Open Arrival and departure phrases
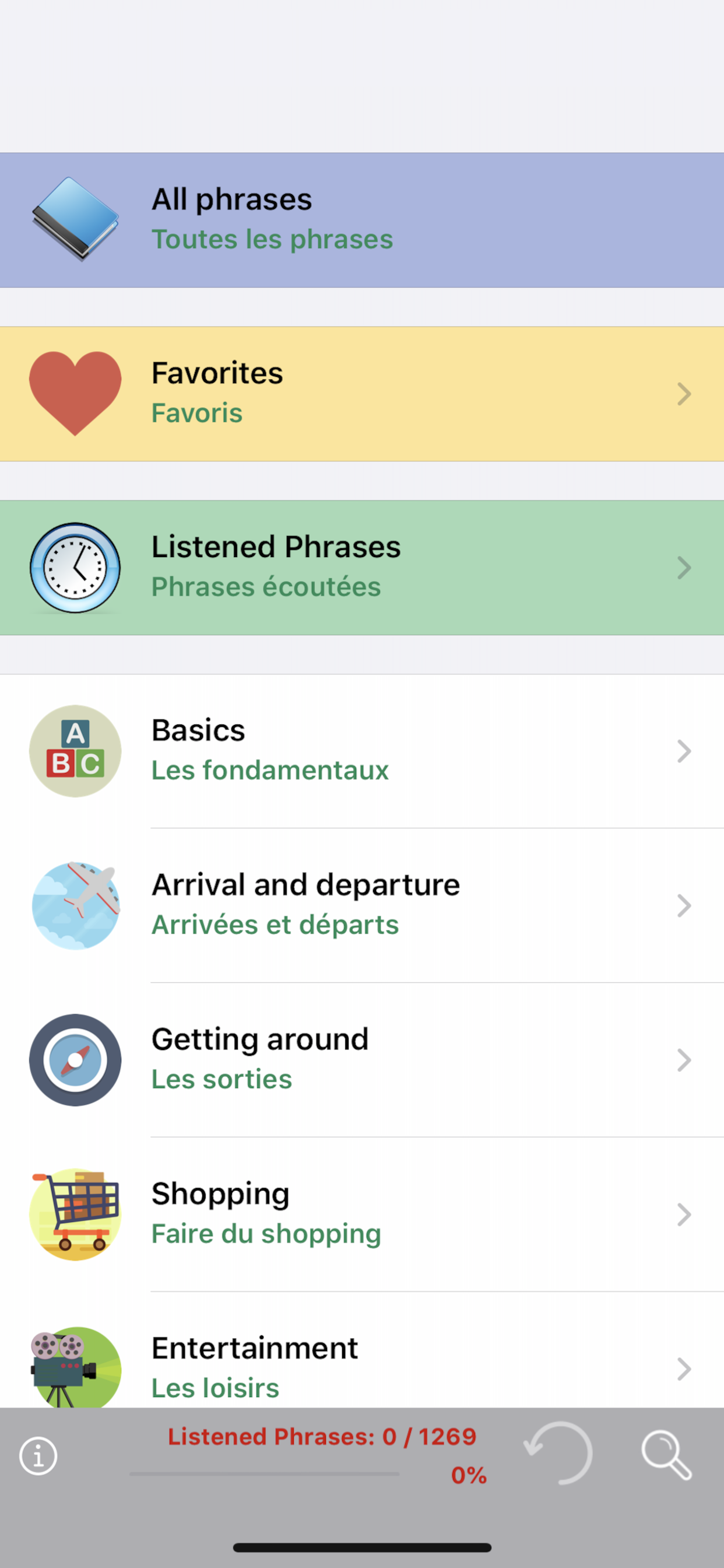 (362, 905)
